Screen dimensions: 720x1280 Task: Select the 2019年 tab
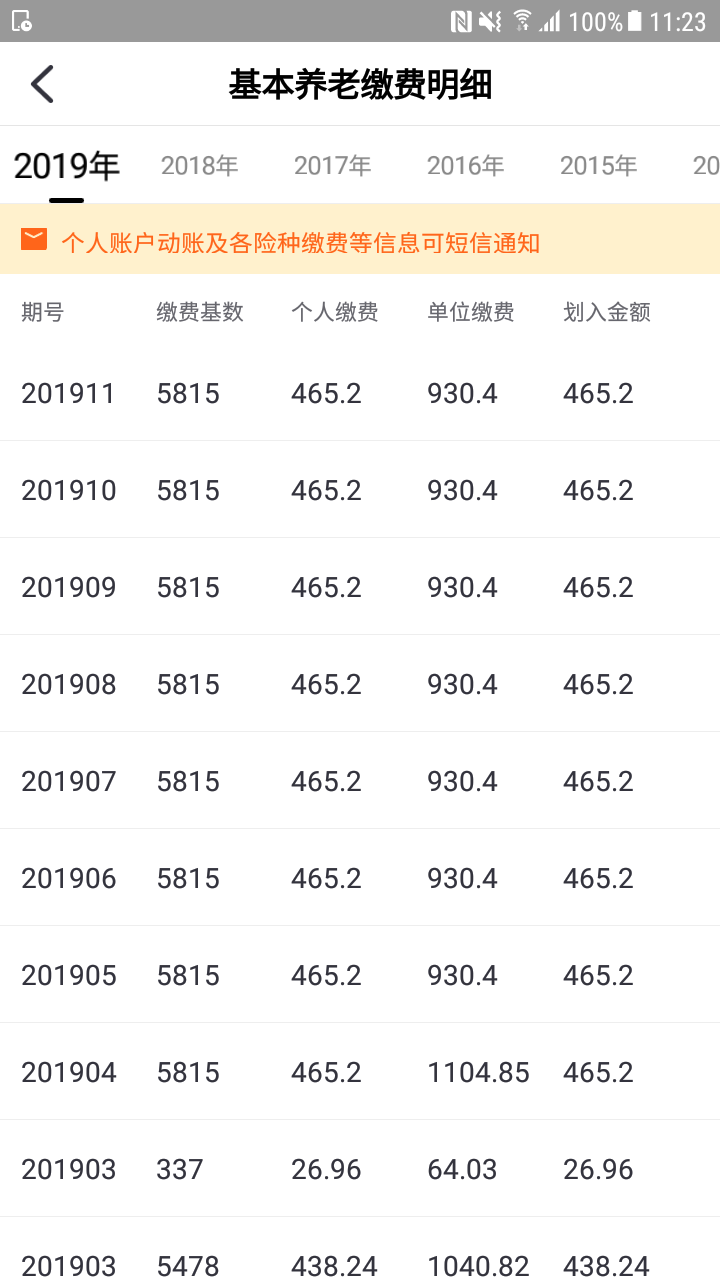coord(67,166)
